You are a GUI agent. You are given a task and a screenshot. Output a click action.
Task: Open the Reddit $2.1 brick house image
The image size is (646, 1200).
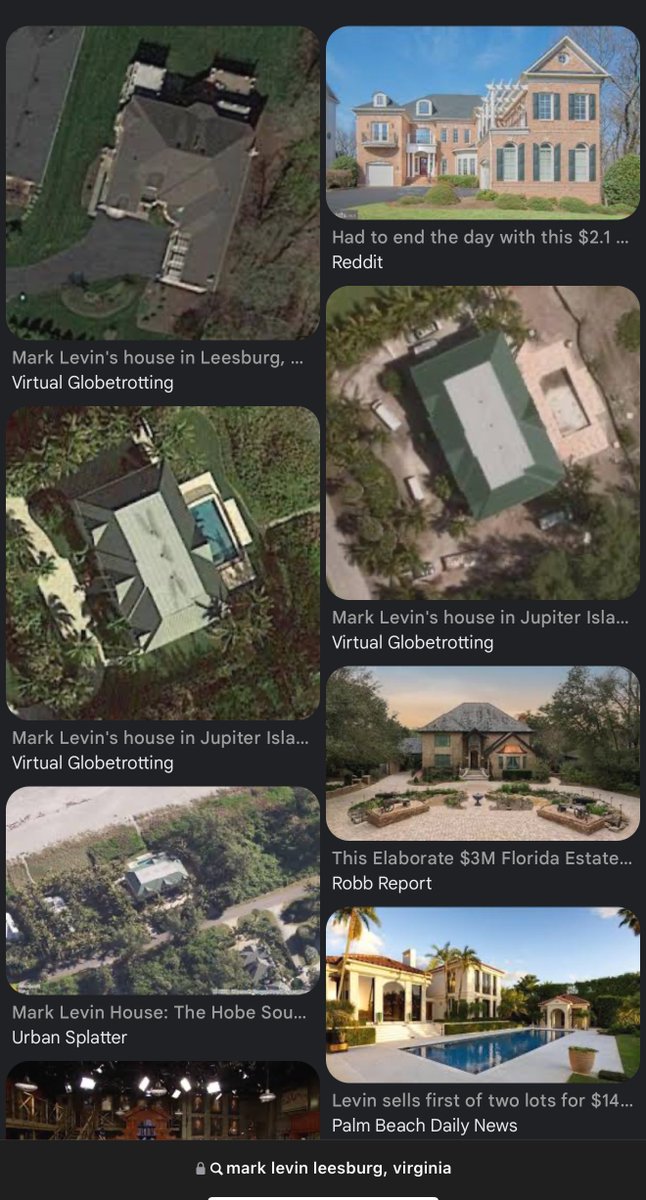(x=482, y=122)
